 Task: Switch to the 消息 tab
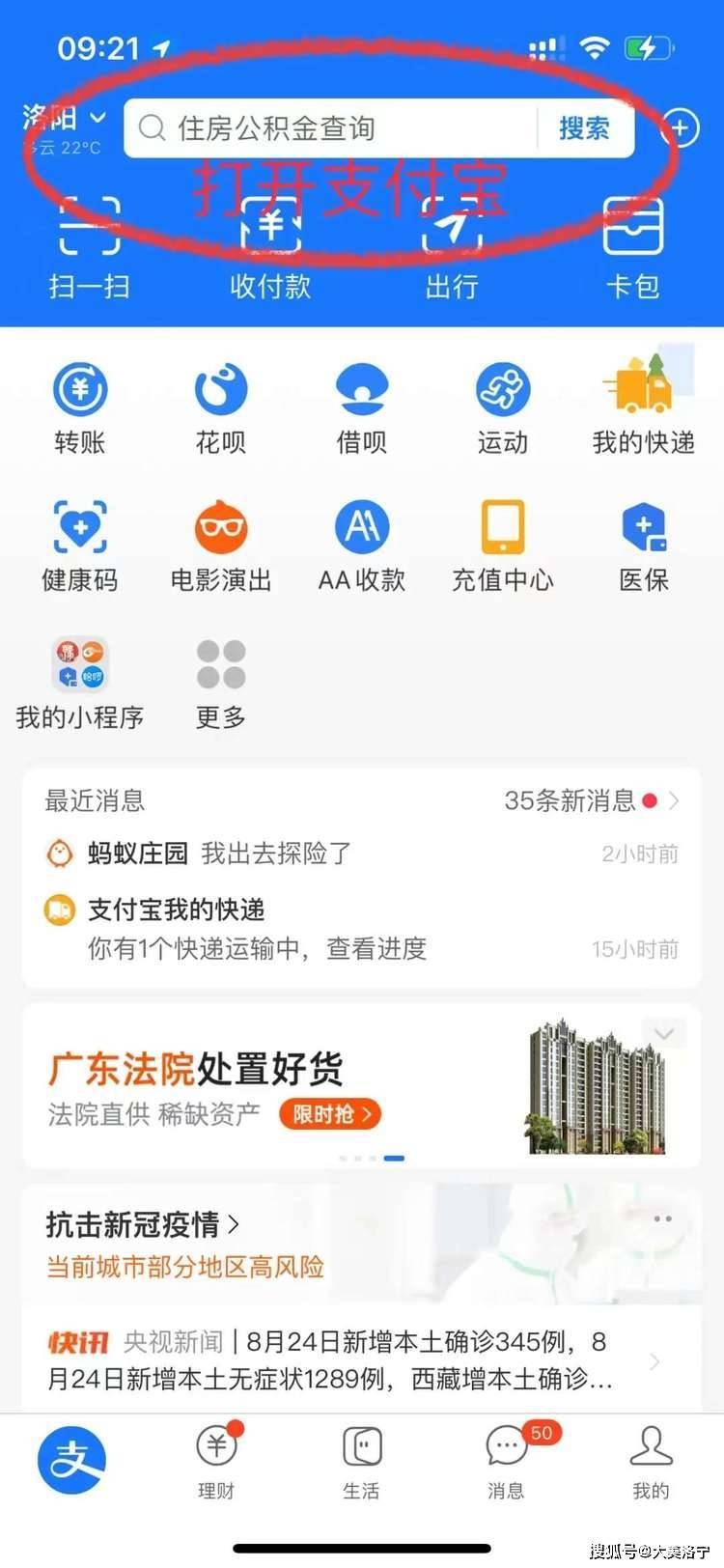point(506,1462)
